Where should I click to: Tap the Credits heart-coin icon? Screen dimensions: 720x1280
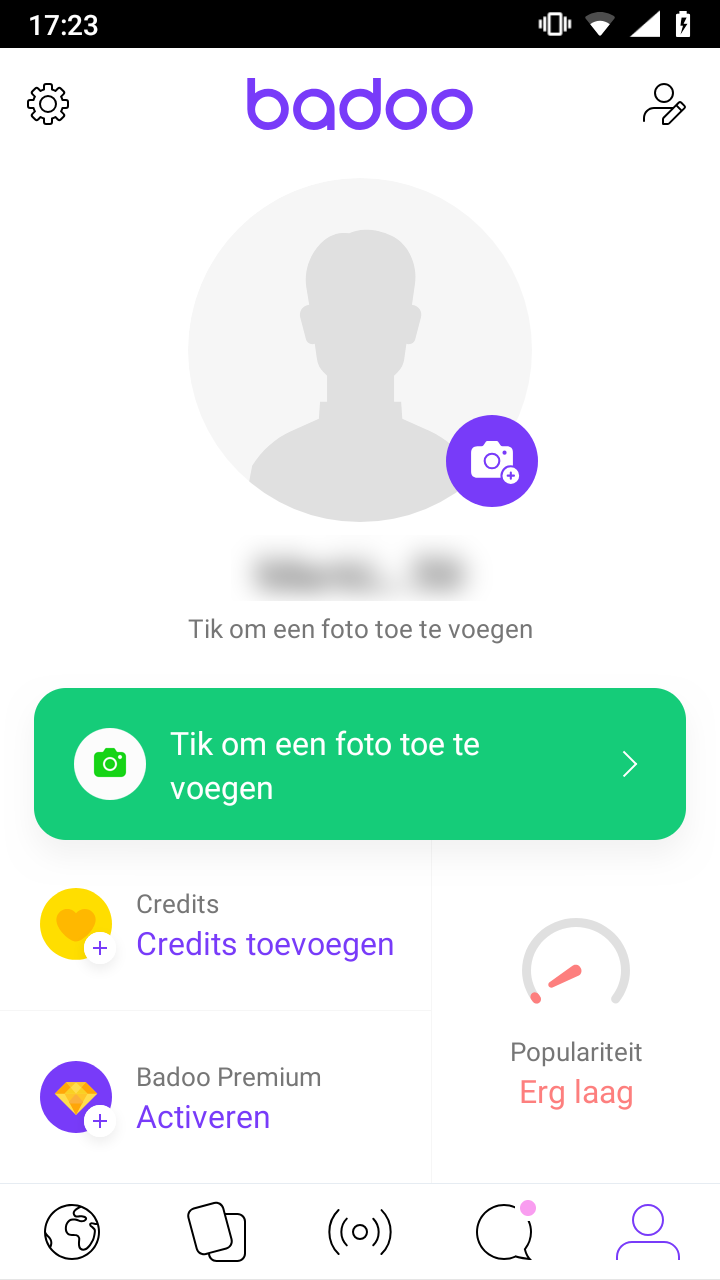(x=76, y=923)
